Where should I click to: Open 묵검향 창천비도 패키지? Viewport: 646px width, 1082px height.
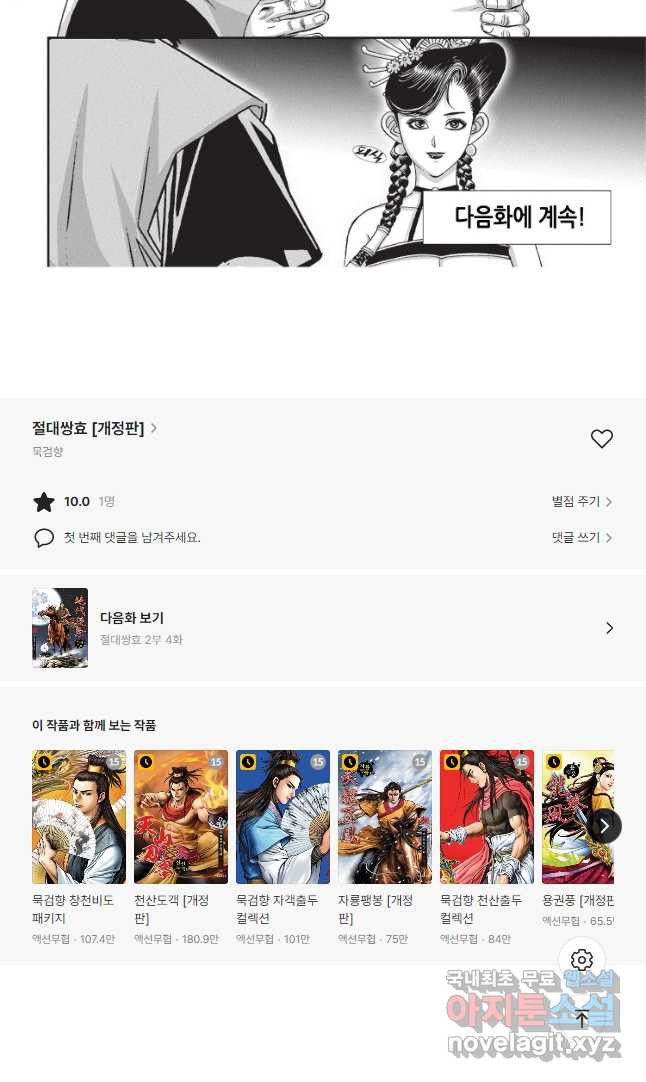(x=79, y=817)
